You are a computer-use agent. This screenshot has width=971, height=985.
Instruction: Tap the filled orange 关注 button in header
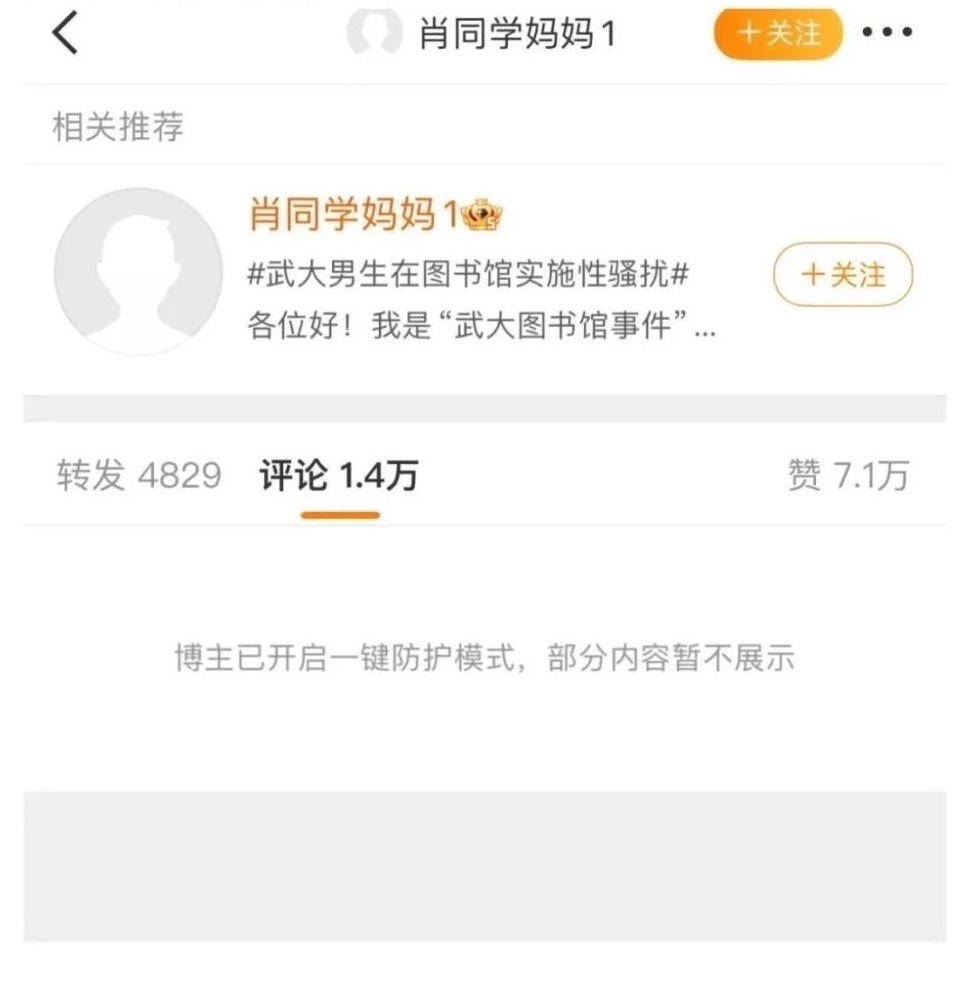(x=778, y=34)
